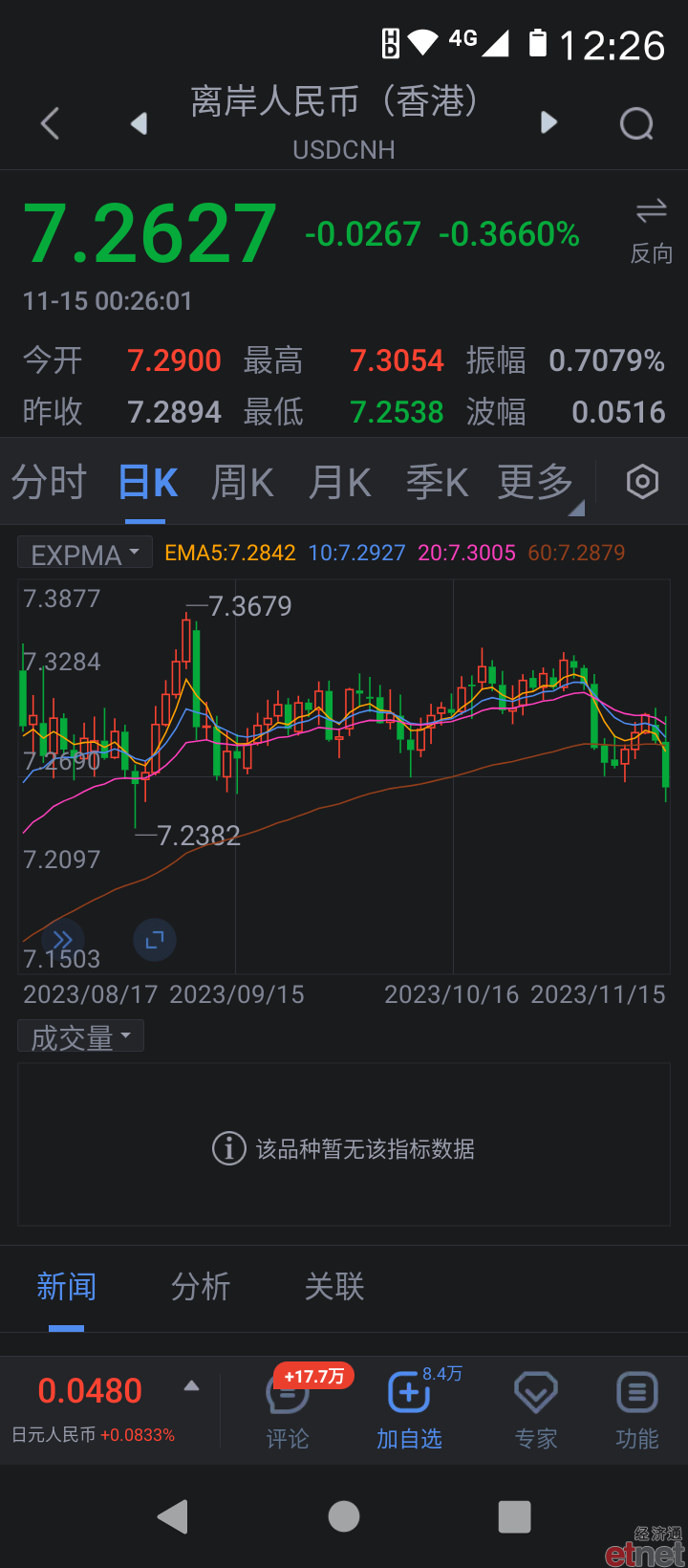
Task: Open the 功能 menu
Action: [x=637, y=1410]
